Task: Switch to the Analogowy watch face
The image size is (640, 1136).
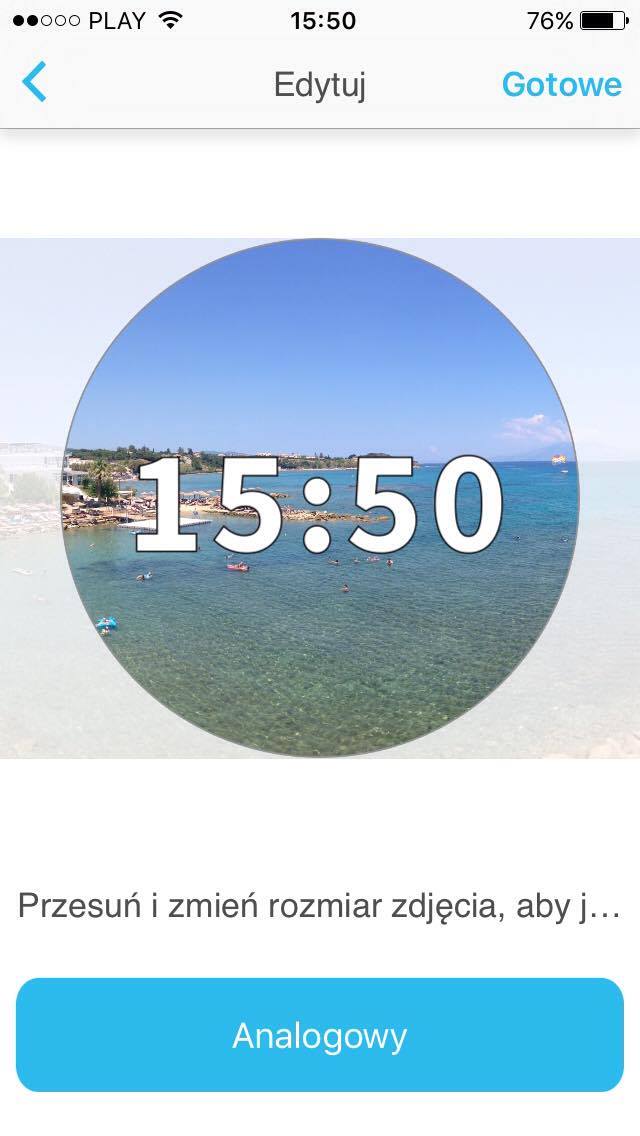Action: [x=320, y=1035]
